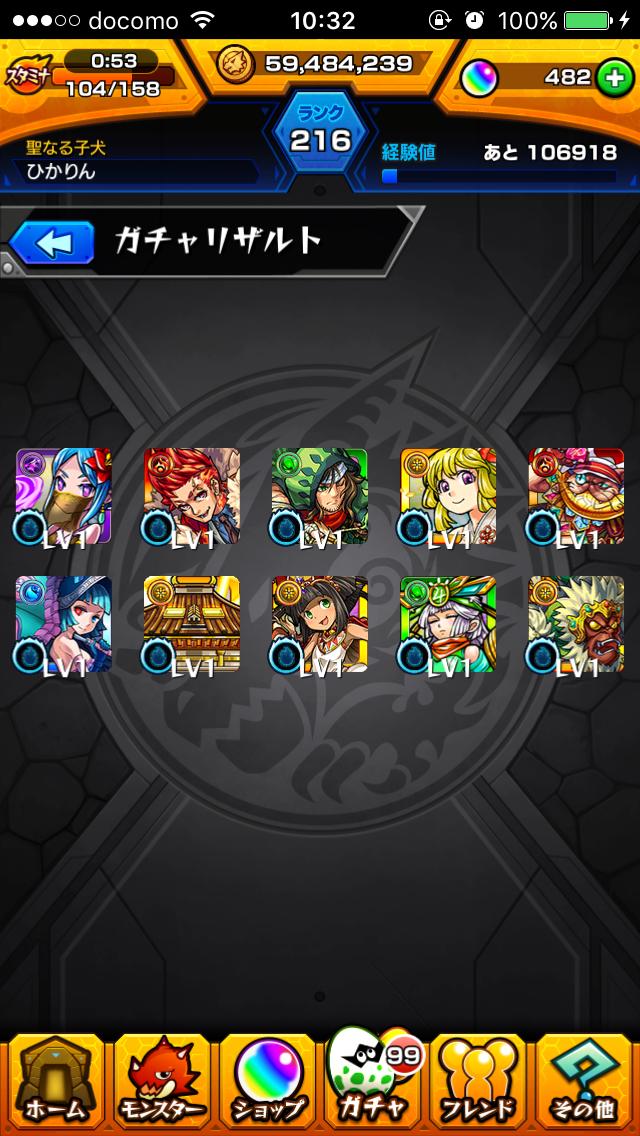640x1136 pixels.
Task: Switch to the モンスター tab
Action: [161, 1080]
